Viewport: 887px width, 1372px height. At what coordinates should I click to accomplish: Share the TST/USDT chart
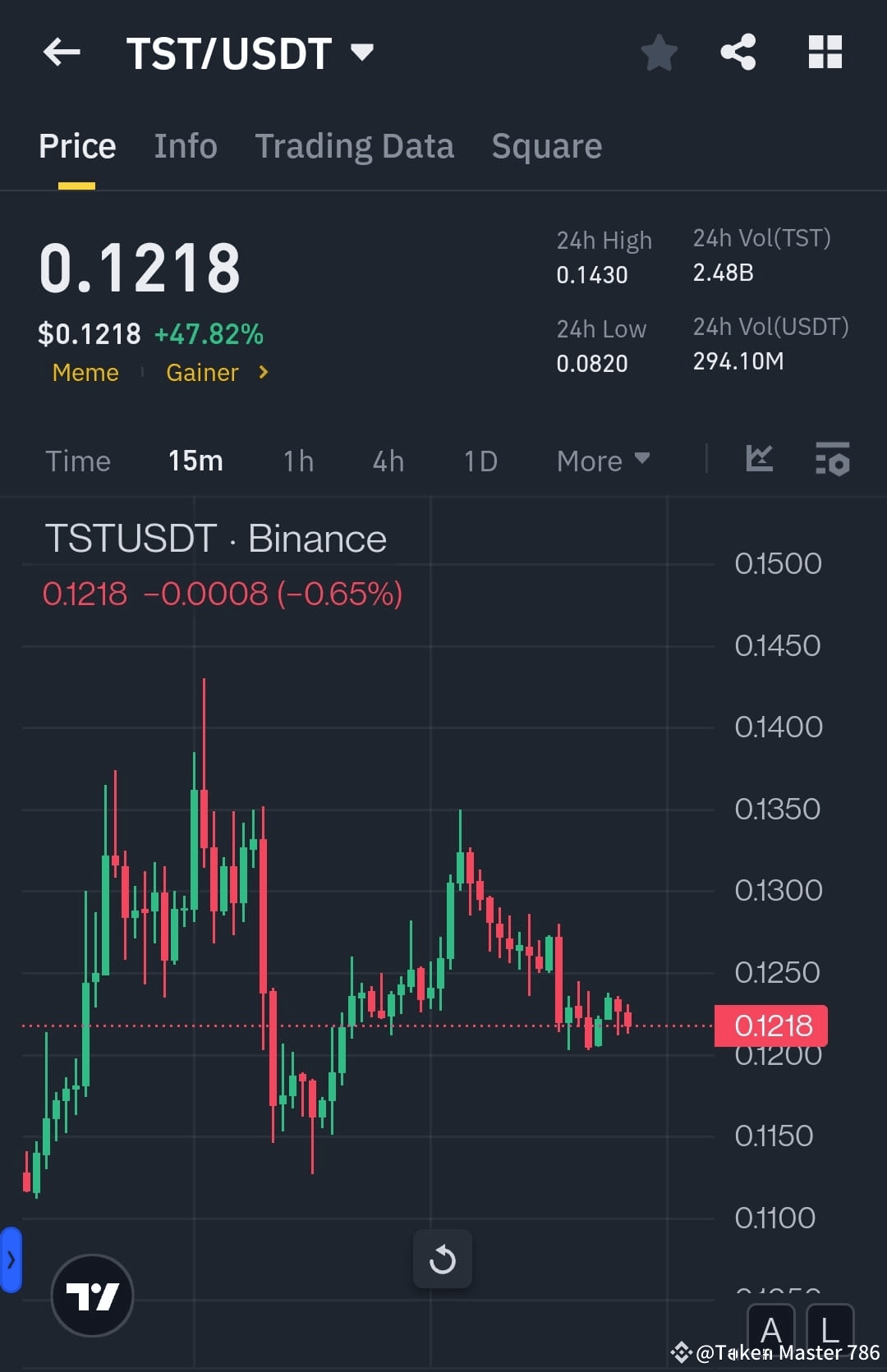click(x=738, y=52)
